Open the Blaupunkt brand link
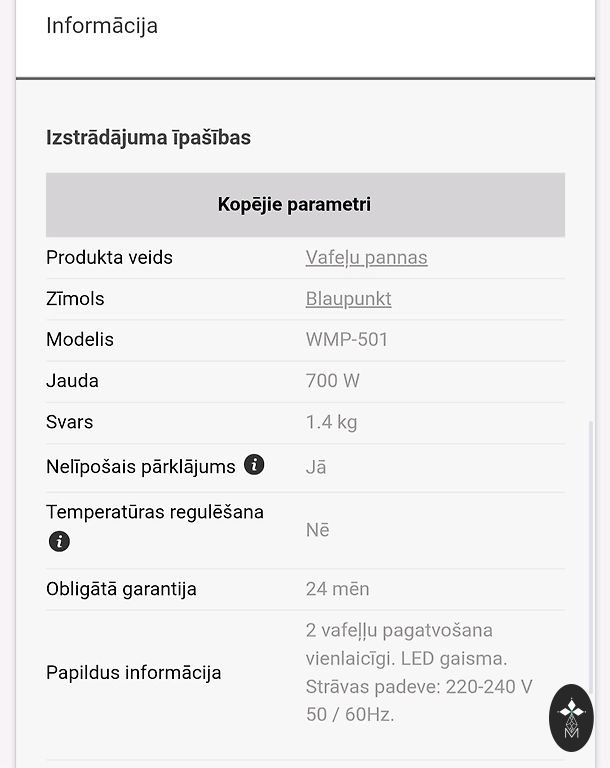Image resolution: width=610 pixels, height=768 pixels. pyautogui.click(x=348, y=299)
